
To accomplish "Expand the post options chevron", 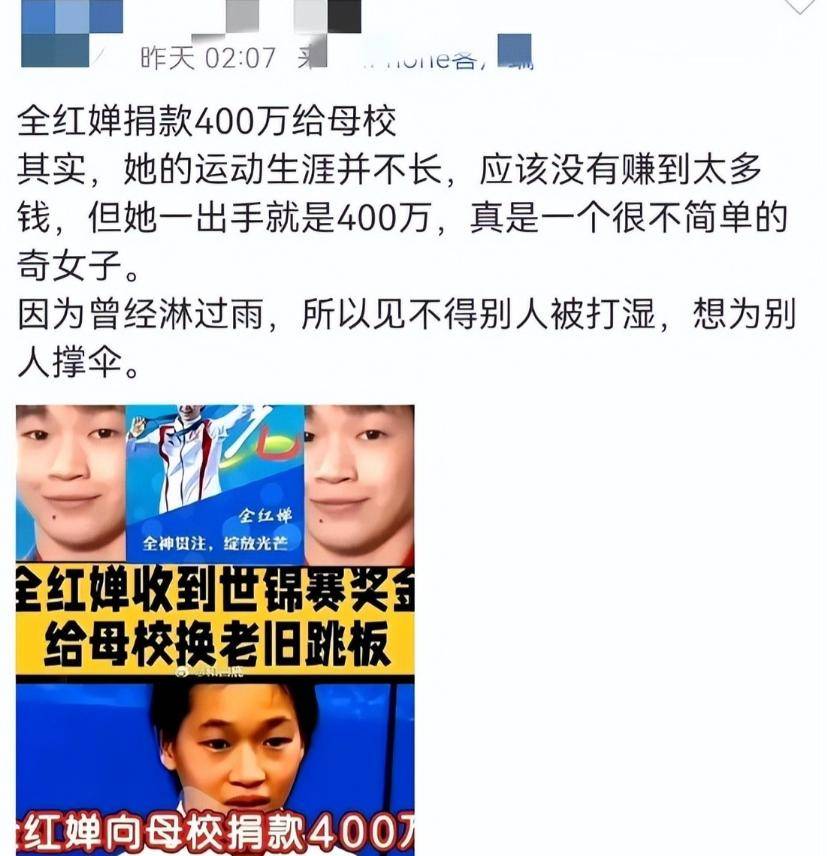I will click(801, 6).
